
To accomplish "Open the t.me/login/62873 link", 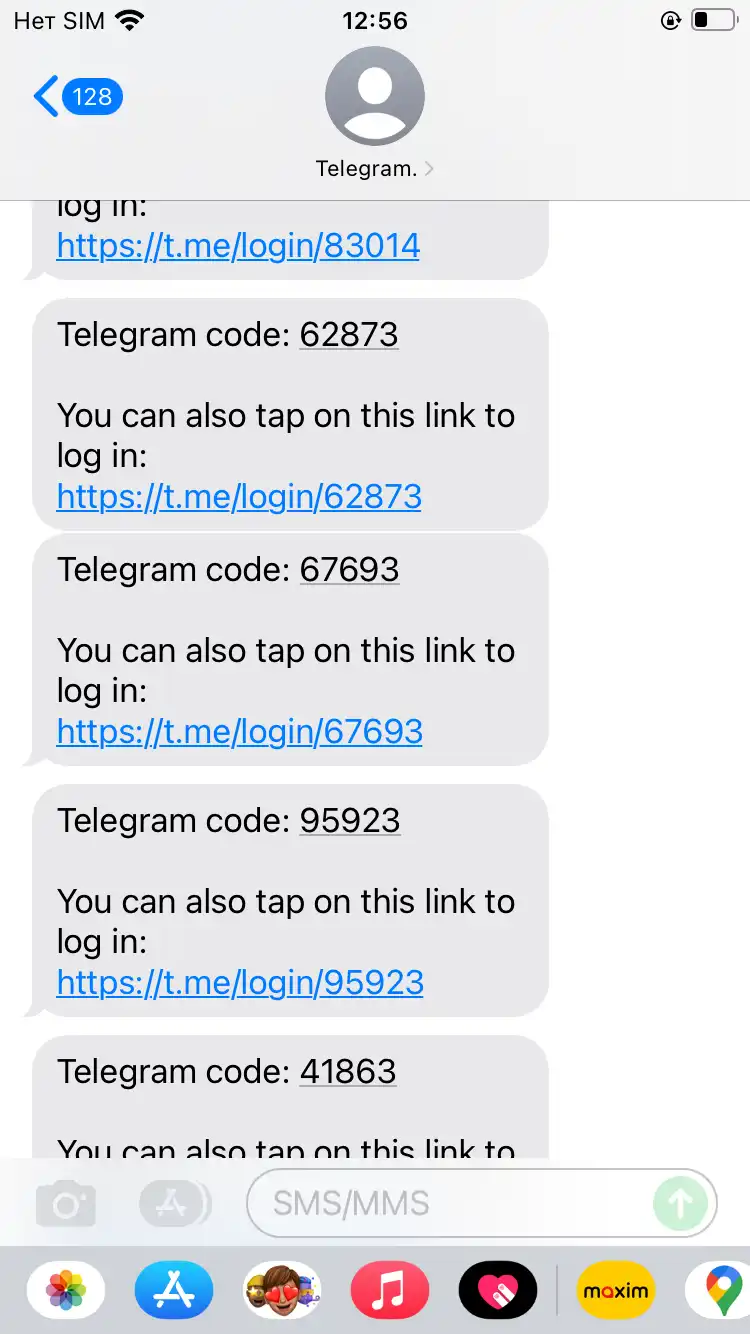I will (x=239, y=497).
